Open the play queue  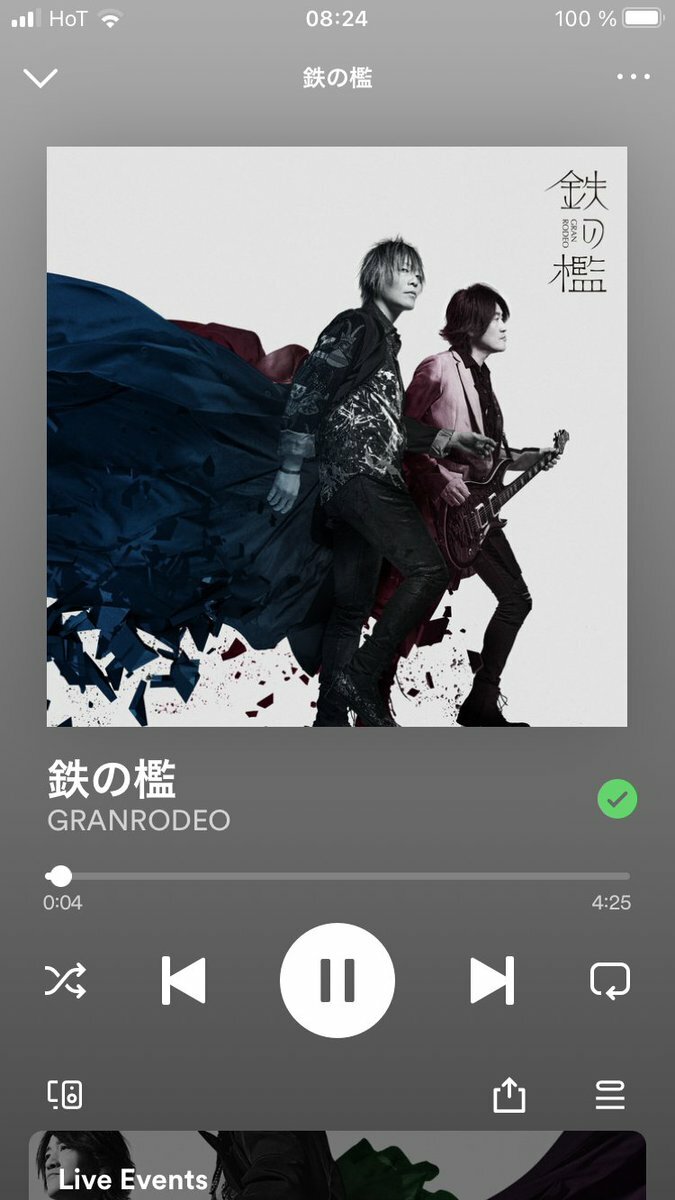coord(609,1096)
